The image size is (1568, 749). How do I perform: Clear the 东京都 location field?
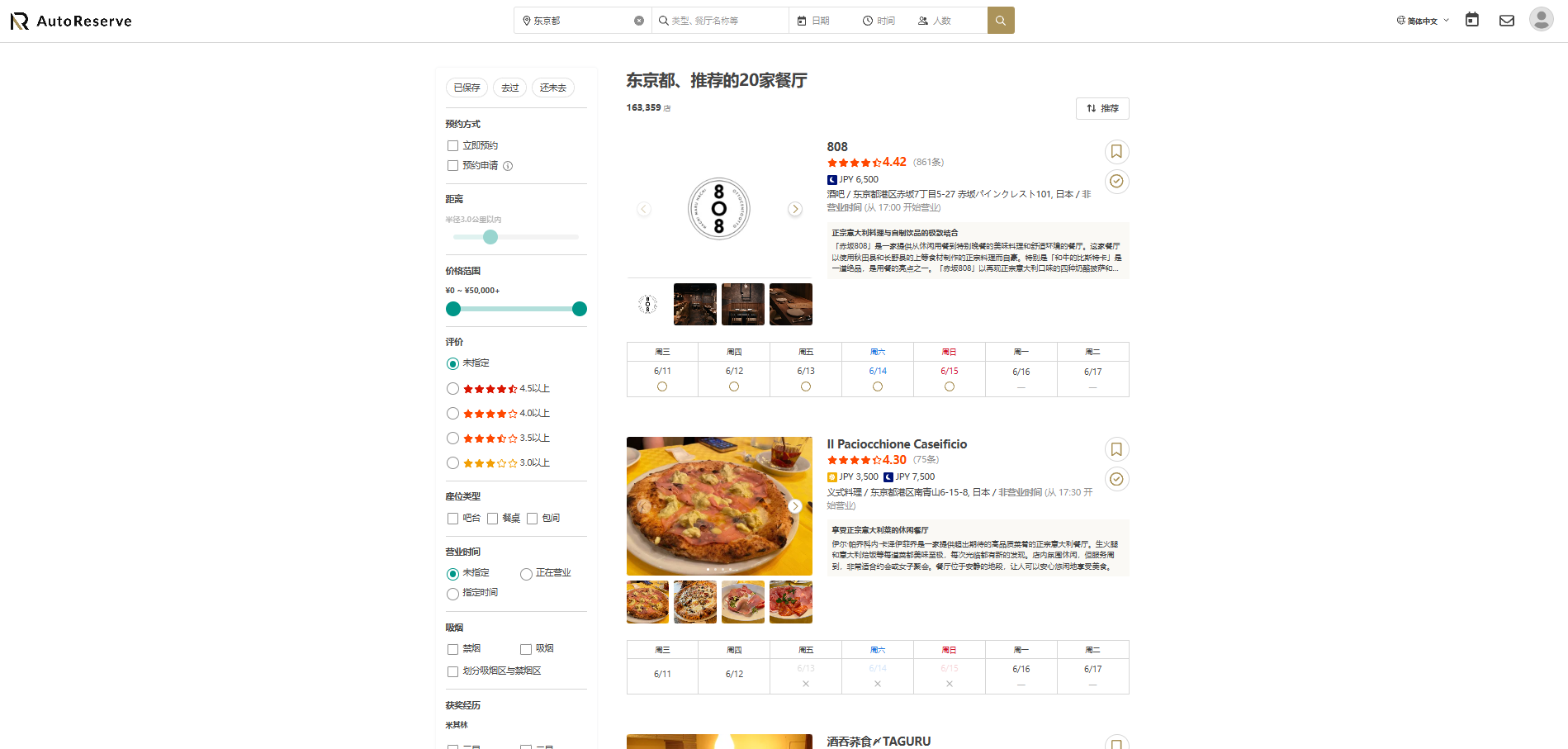click(x=638, y=21)
